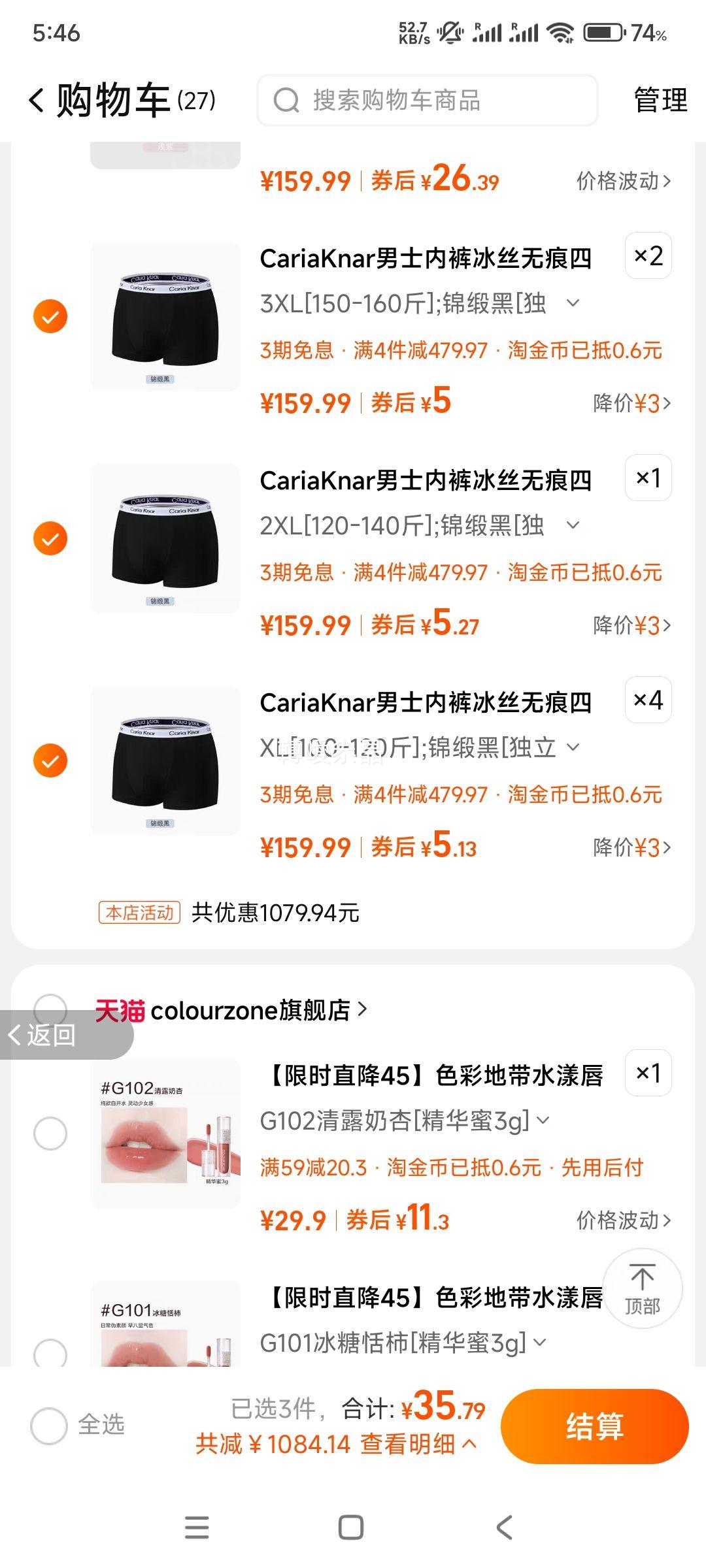Tap the 顶部 button to return to top
The height and width of the screenshot is (1568, 706).
[x=643, y=1288]
